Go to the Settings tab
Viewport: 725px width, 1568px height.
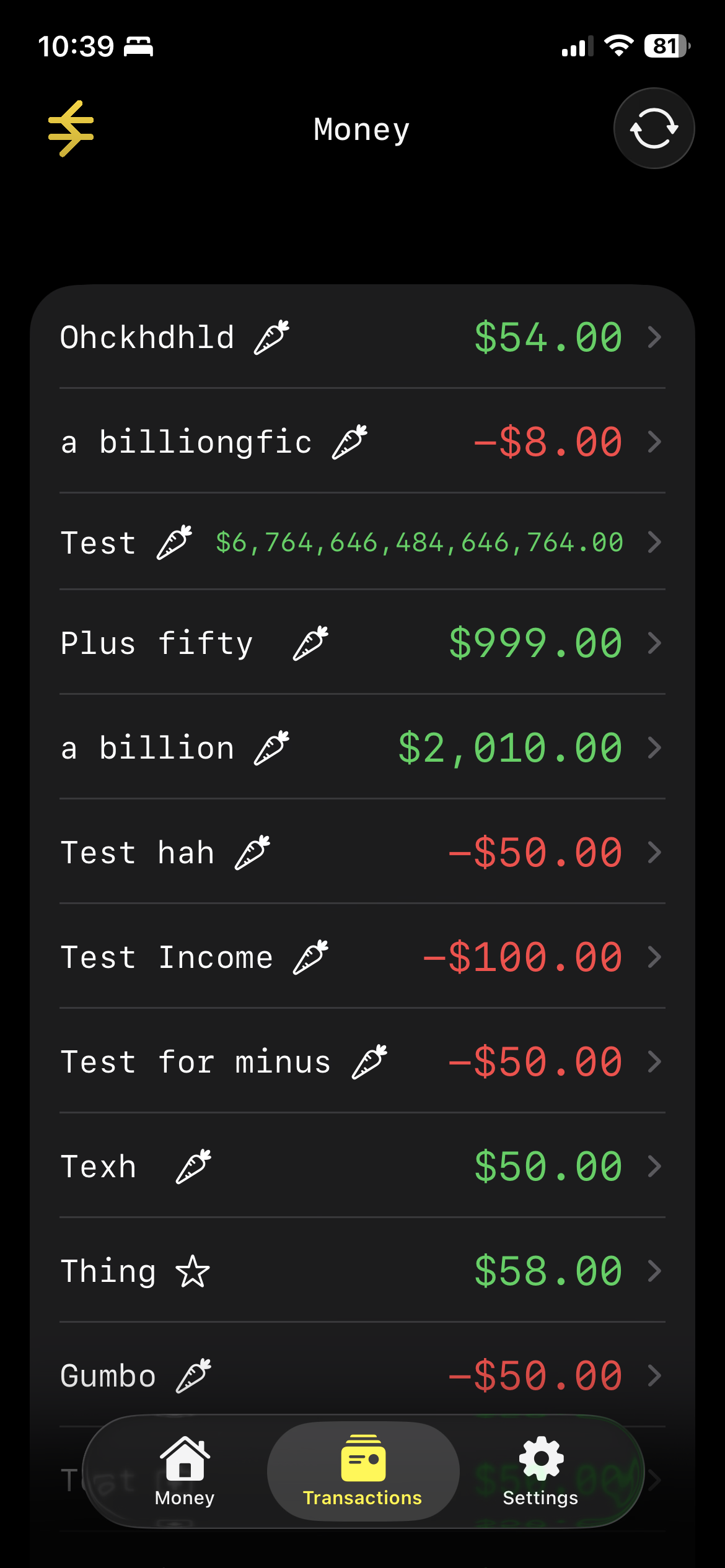540,1471
